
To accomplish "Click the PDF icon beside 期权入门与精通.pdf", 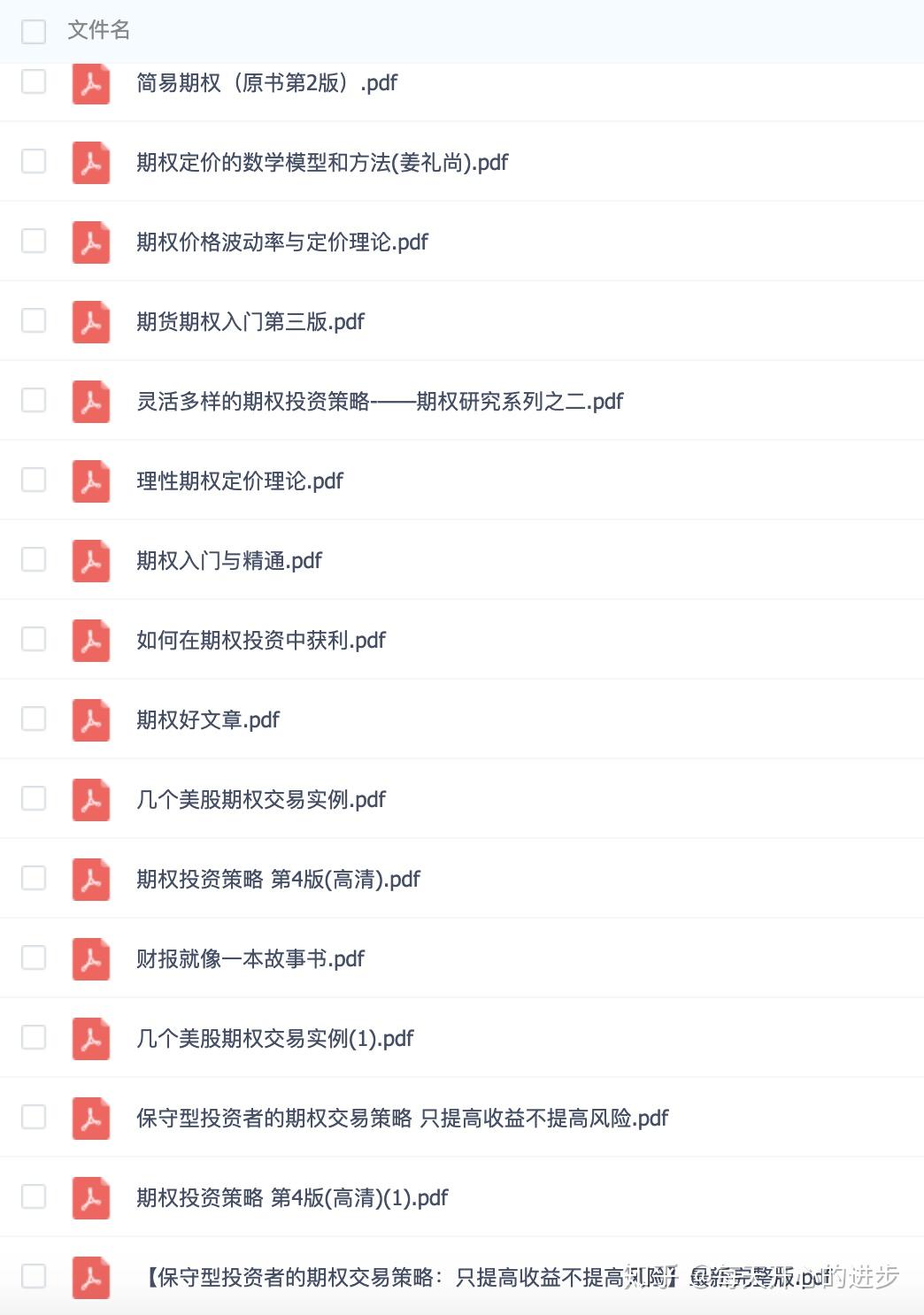I will [x=89, y=560].
